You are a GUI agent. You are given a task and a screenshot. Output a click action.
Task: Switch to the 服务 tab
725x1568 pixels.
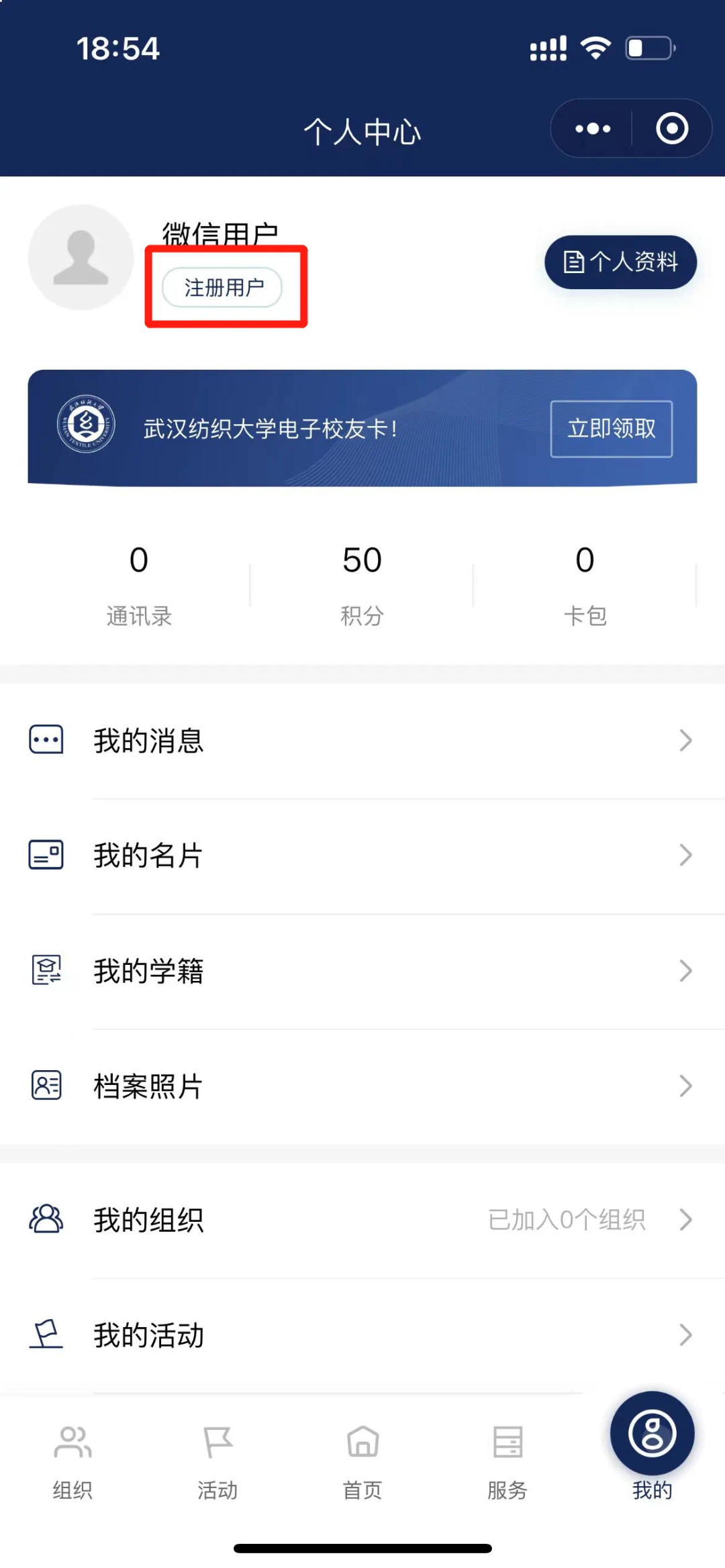click(x=507, y=1463)
